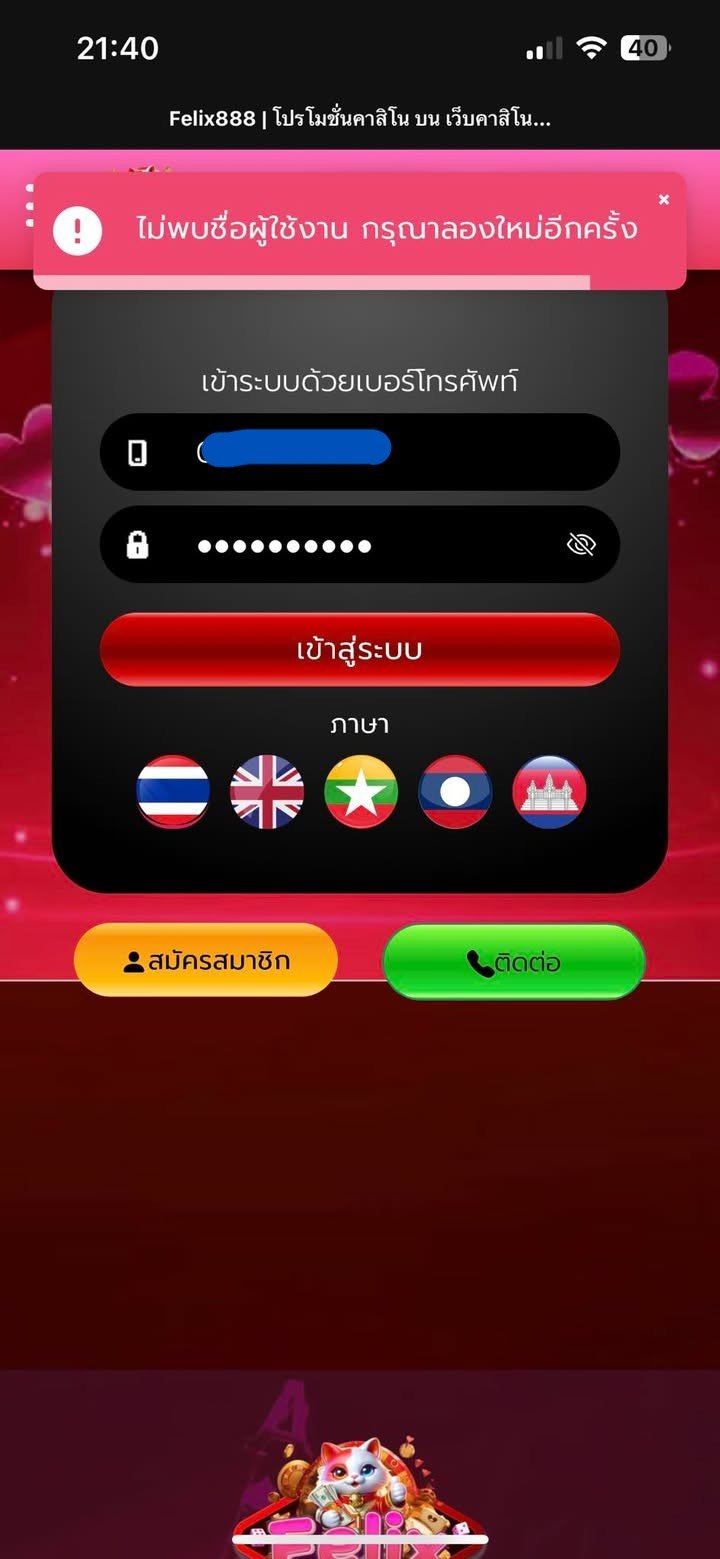
Task: Reveal the password with the eye icon
Action: pyautogui.click(x=581, y=545)
